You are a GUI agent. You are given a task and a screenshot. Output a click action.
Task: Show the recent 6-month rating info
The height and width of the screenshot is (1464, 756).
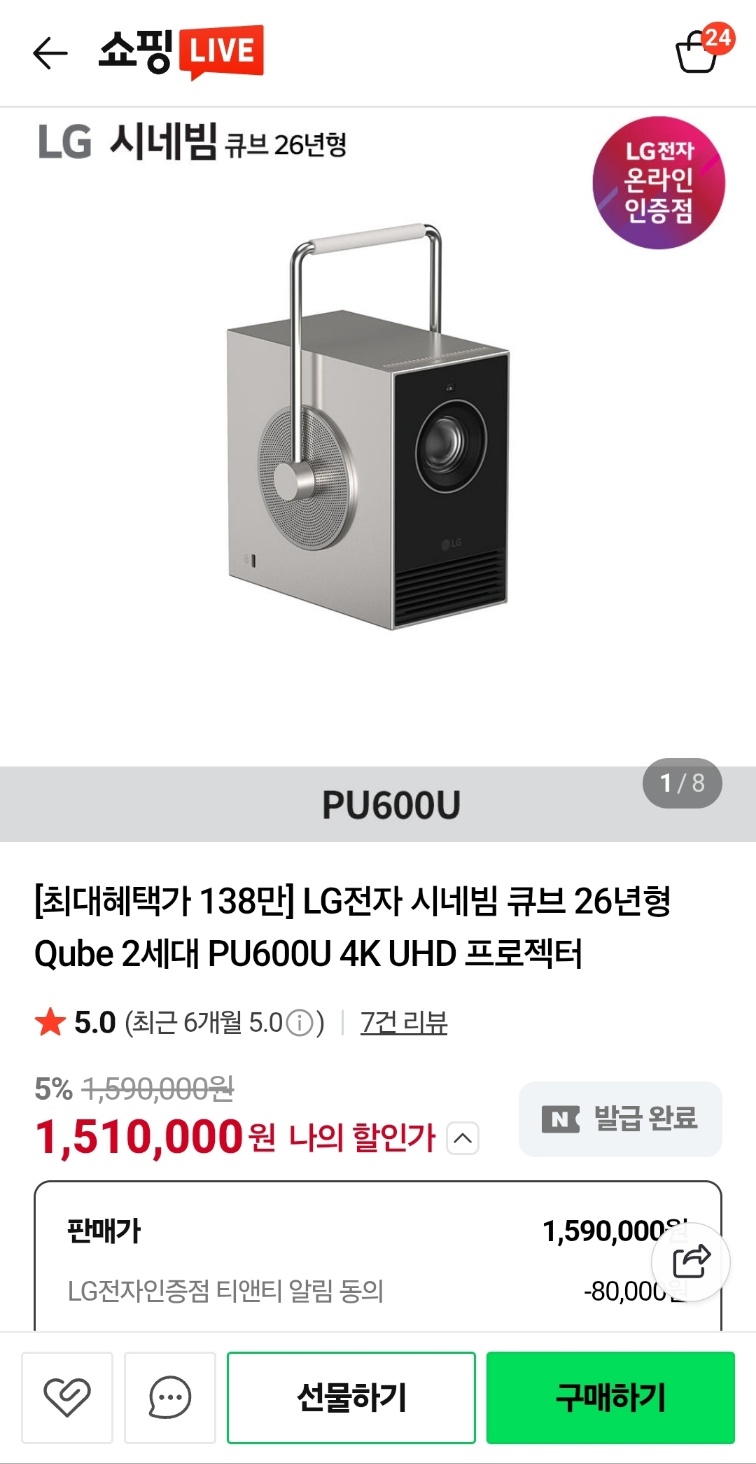(x=299, y=1023)
